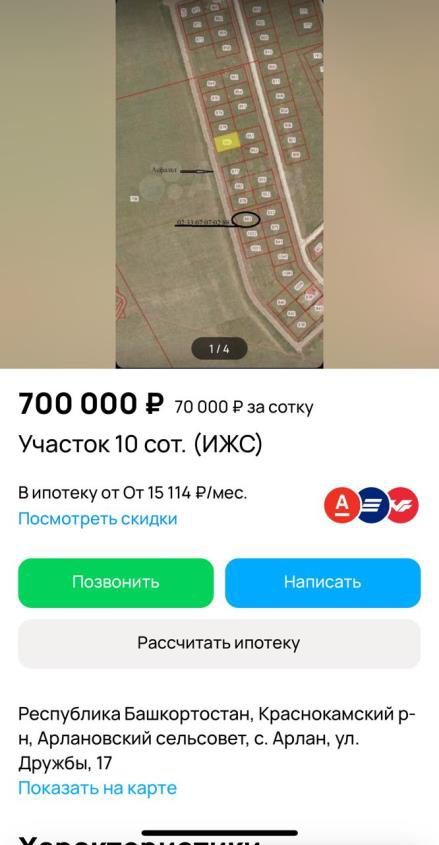Open the plot map photo gallery

click(219, 184)
